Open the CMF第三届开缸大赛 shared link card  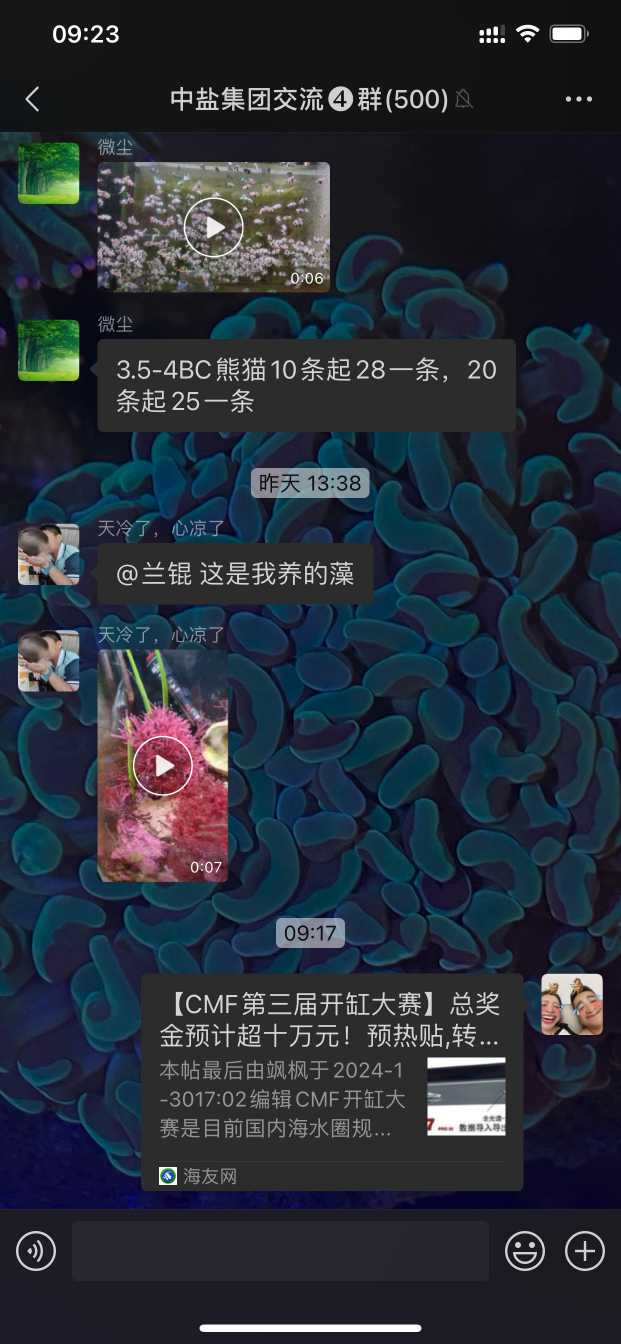click(331, 1081)
